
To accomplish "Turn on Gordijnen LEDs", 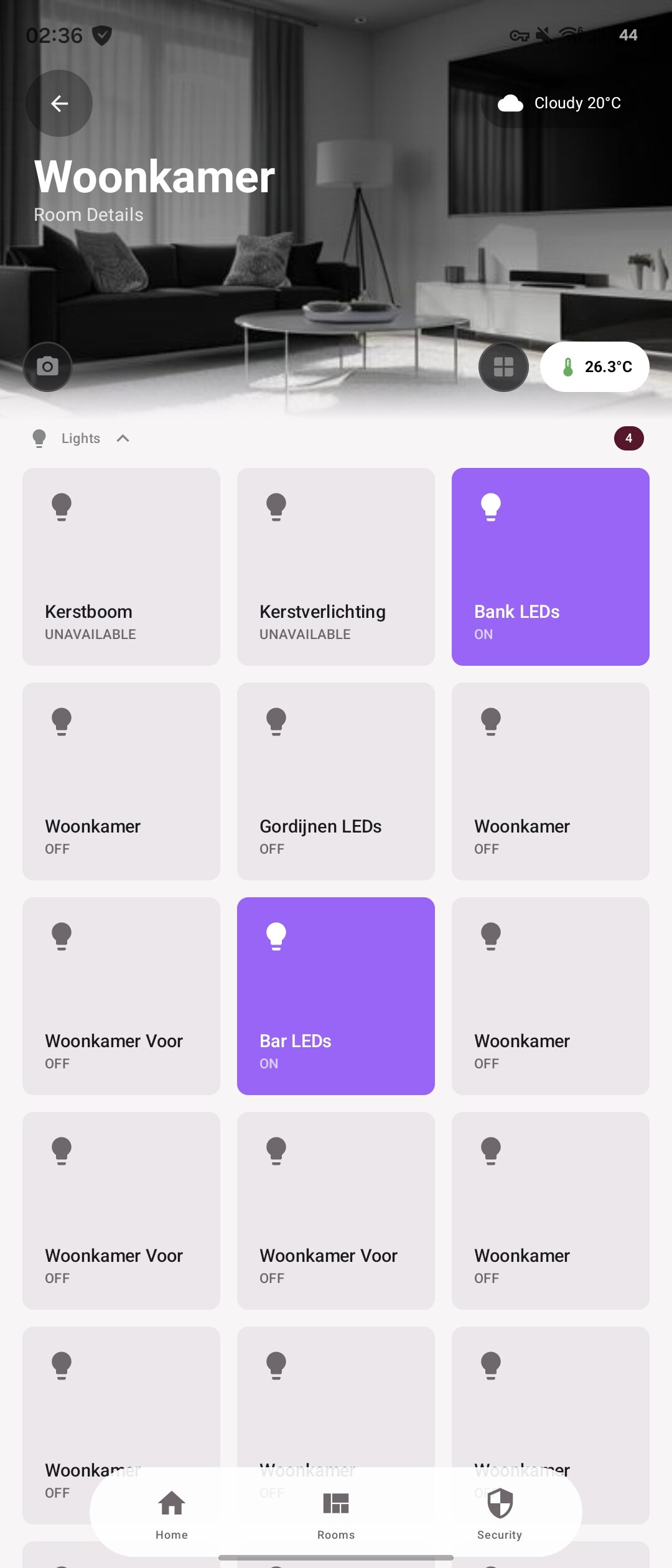I will 336,782.
